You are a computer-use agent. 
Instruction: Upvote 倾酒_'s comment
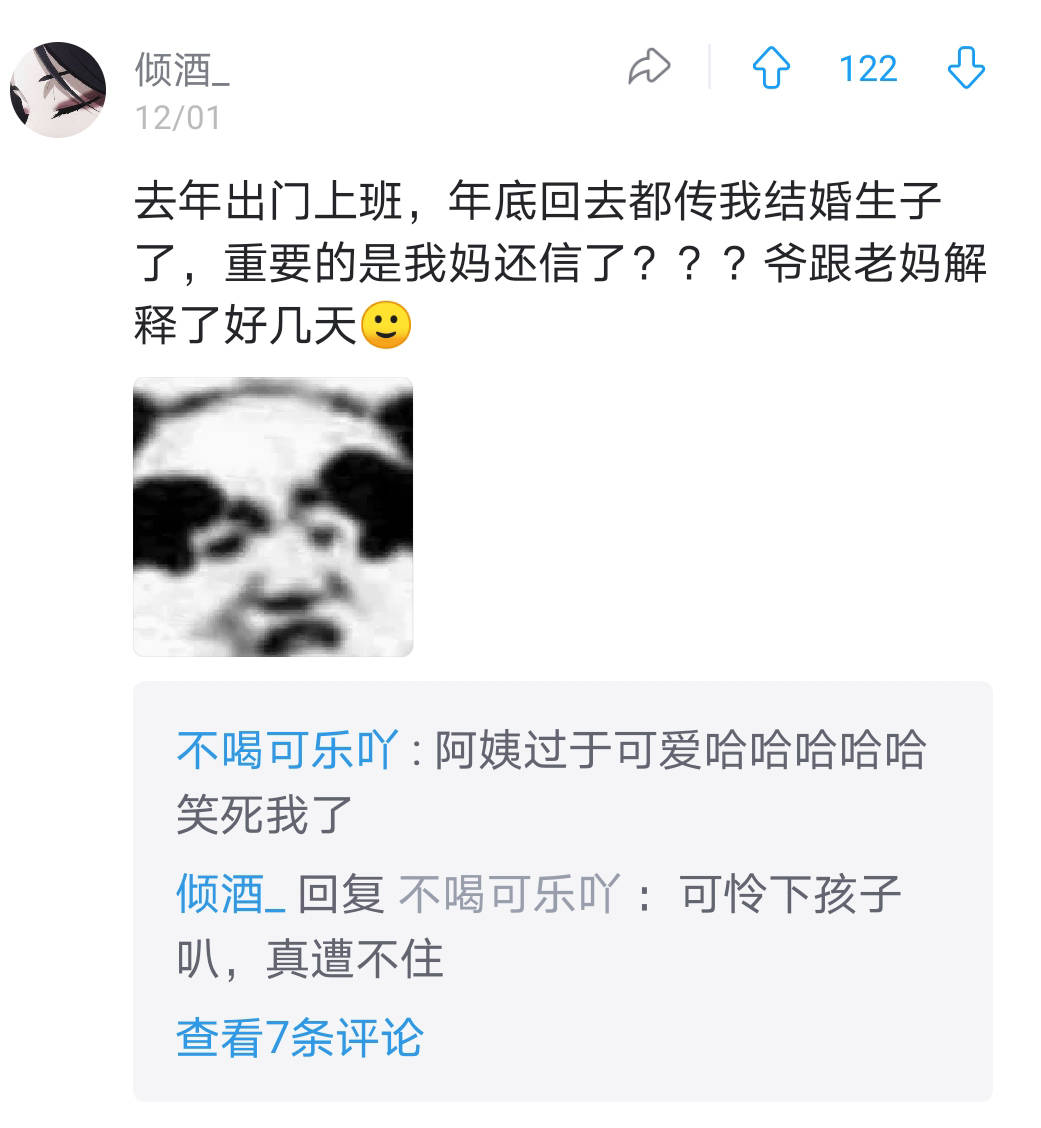tap(771, 68)
